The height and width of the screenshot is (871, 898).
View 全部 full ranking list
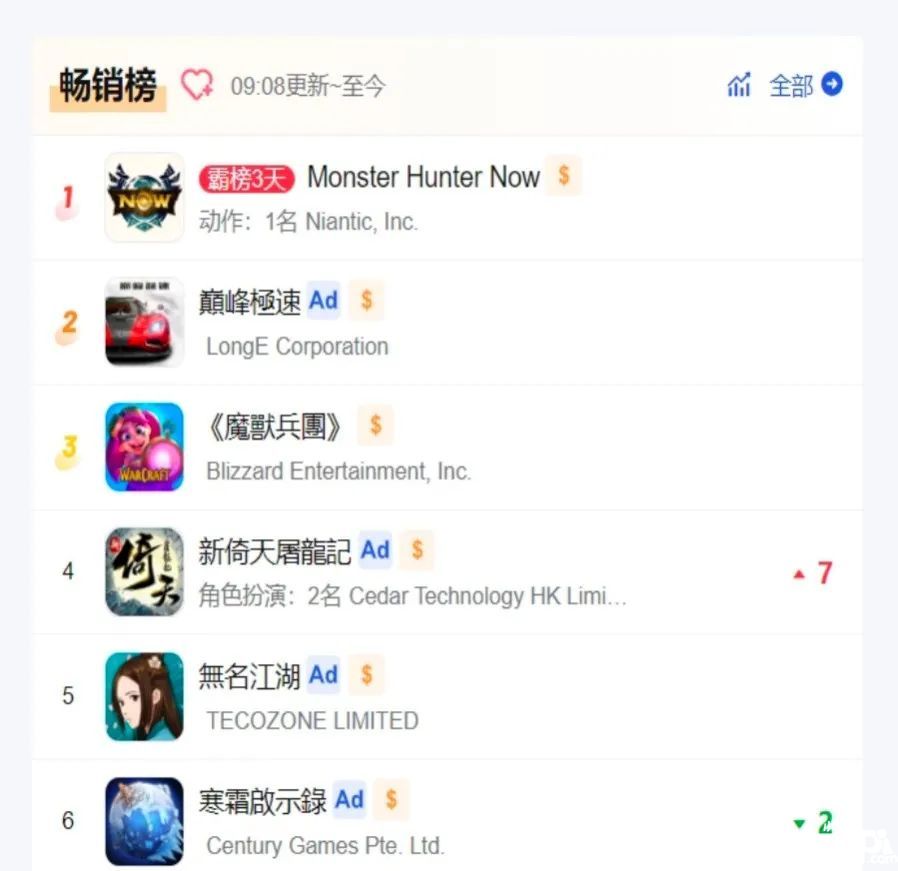tap(805, 86)
